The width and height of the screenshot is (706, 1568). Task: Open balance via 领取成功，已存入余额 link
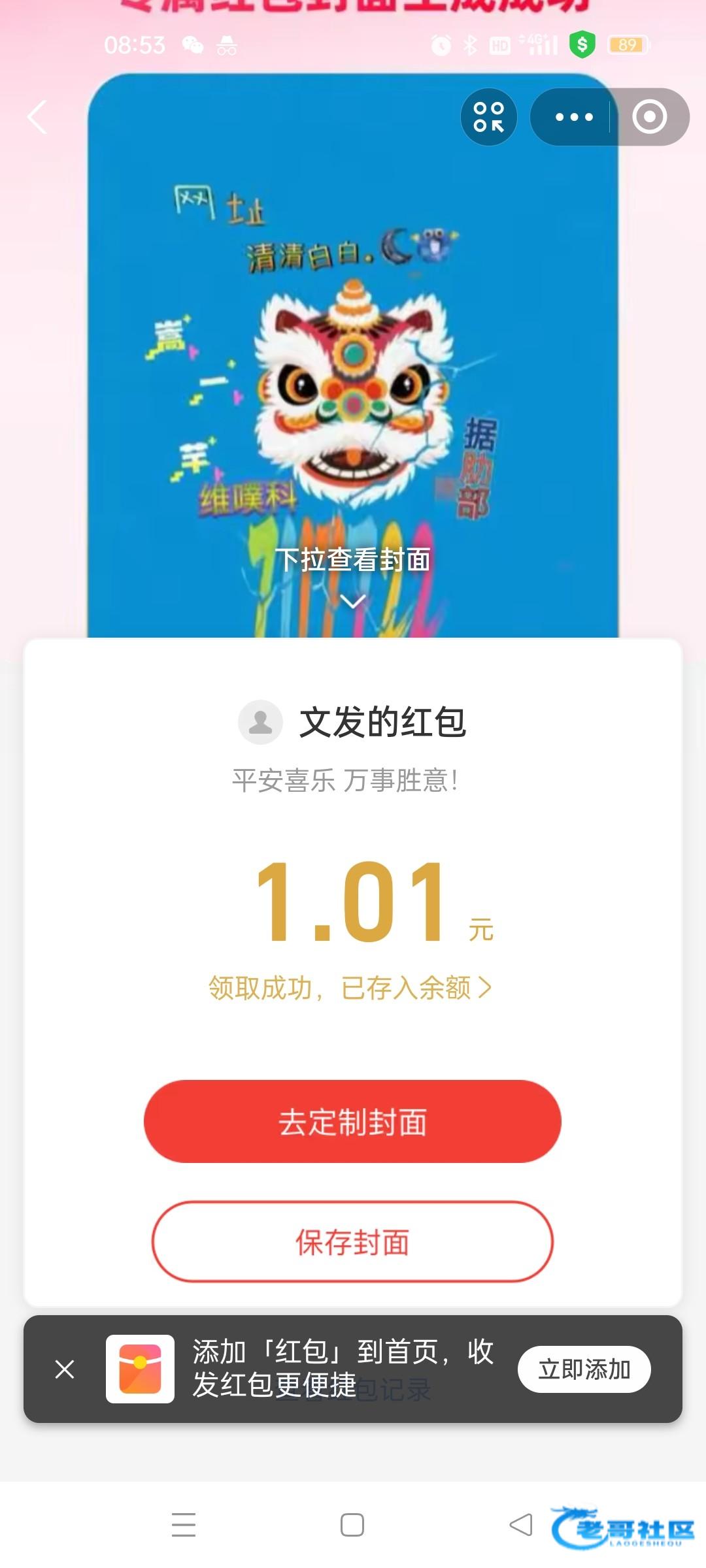350,988
